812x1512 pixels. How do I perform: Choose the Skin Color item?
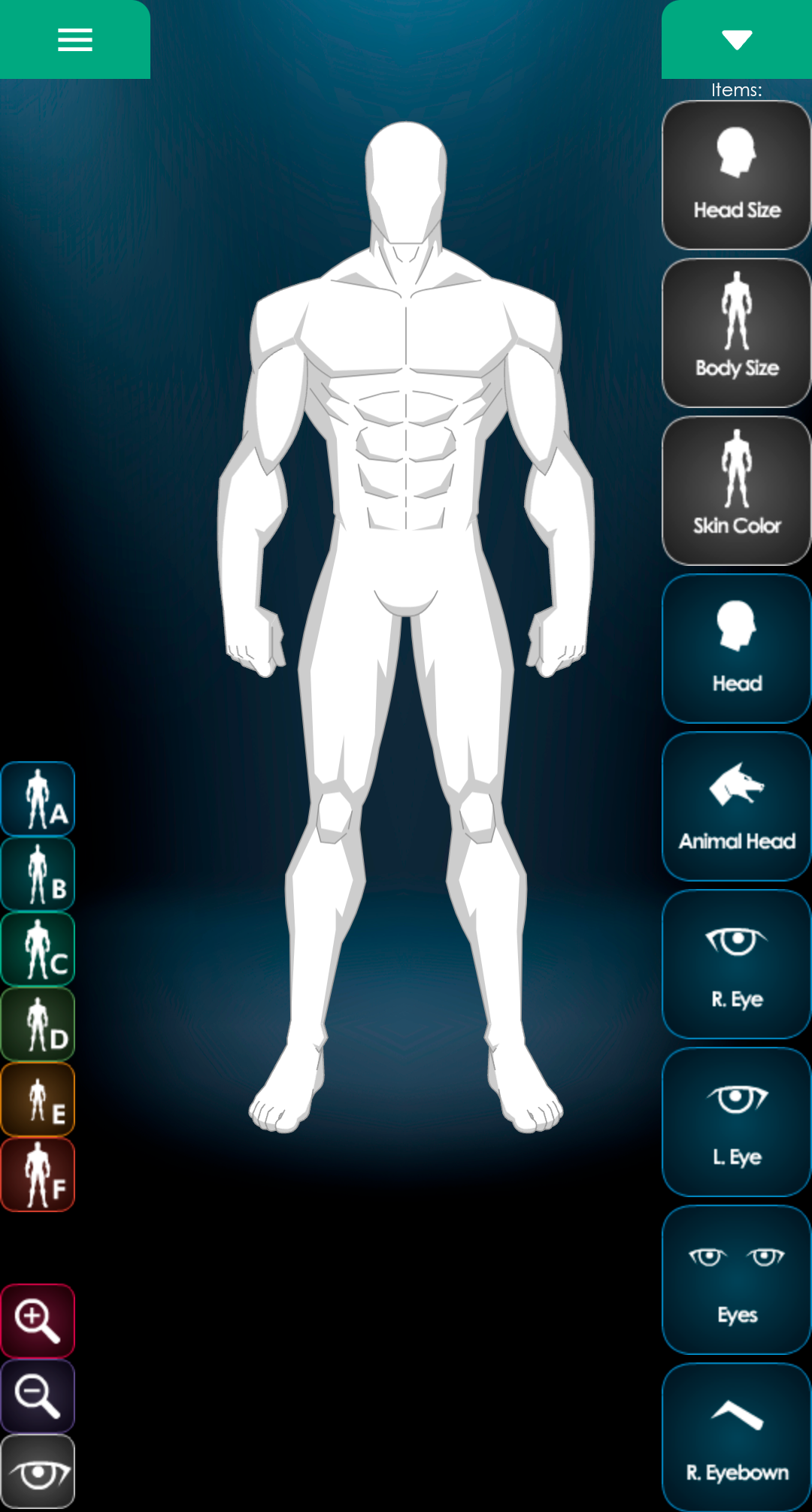[737, 491]
